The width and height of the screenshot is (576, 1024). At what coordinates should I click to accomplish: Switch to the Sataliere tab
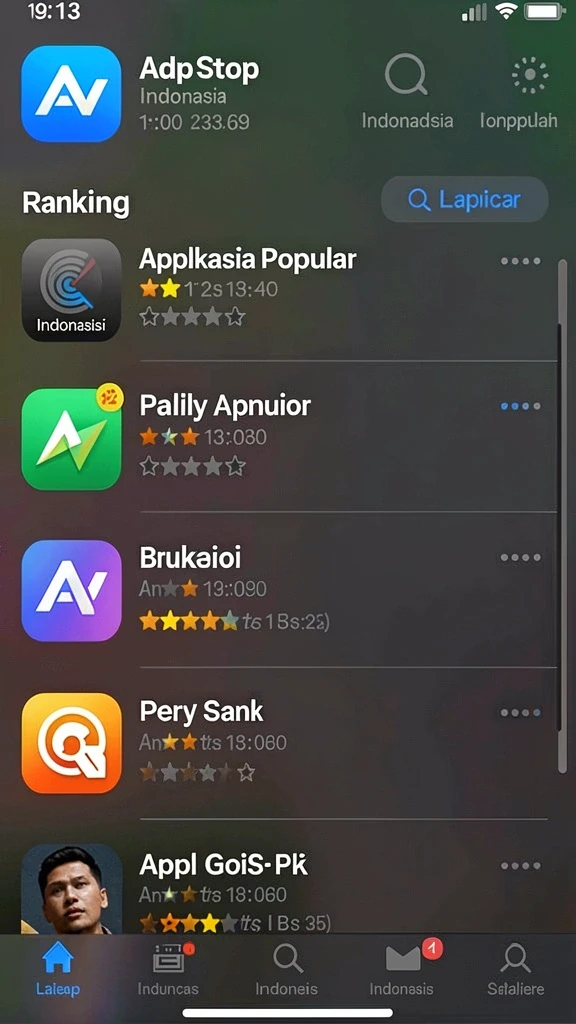(516, 969)
